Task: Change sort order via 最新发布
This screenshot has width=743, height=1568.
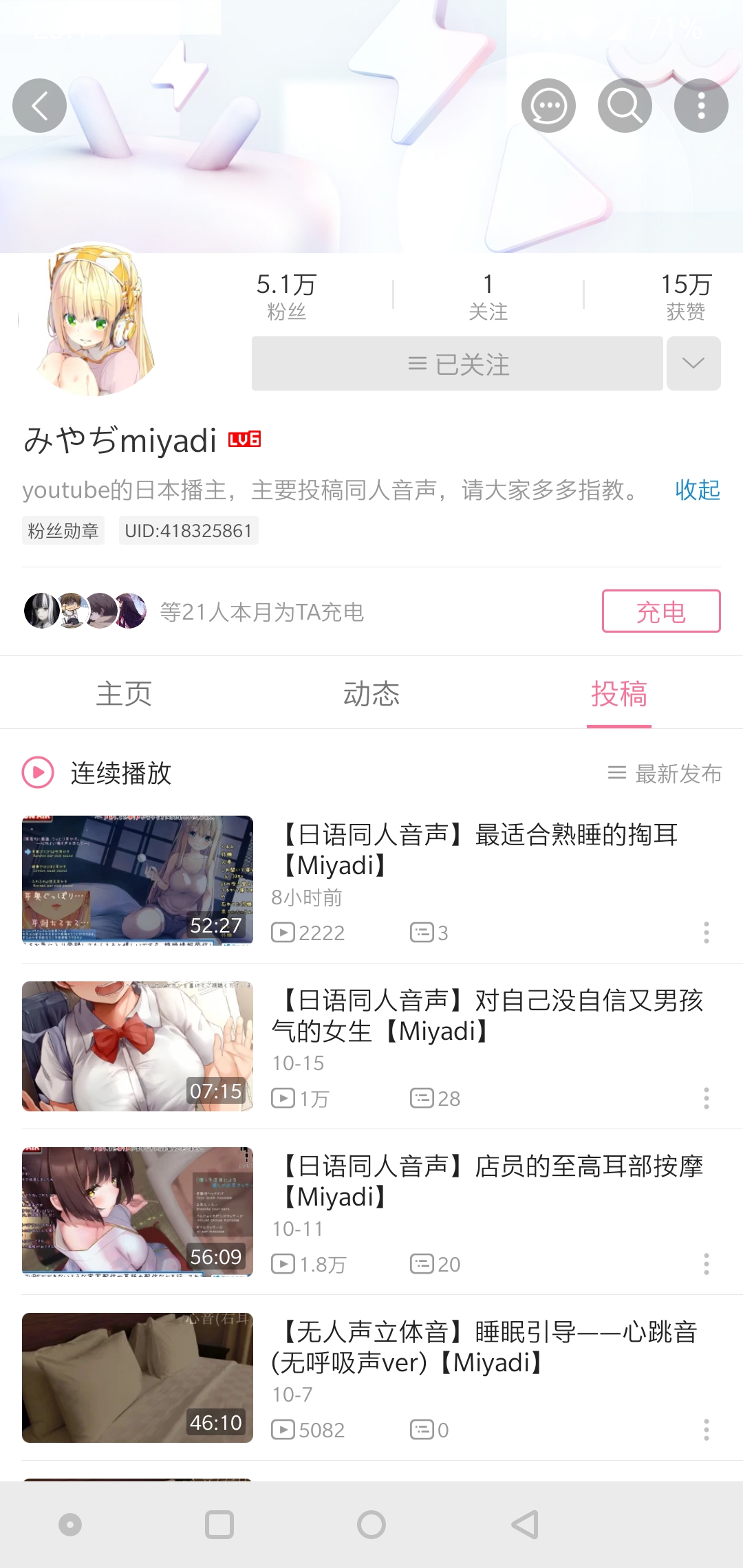Action: 665,774
